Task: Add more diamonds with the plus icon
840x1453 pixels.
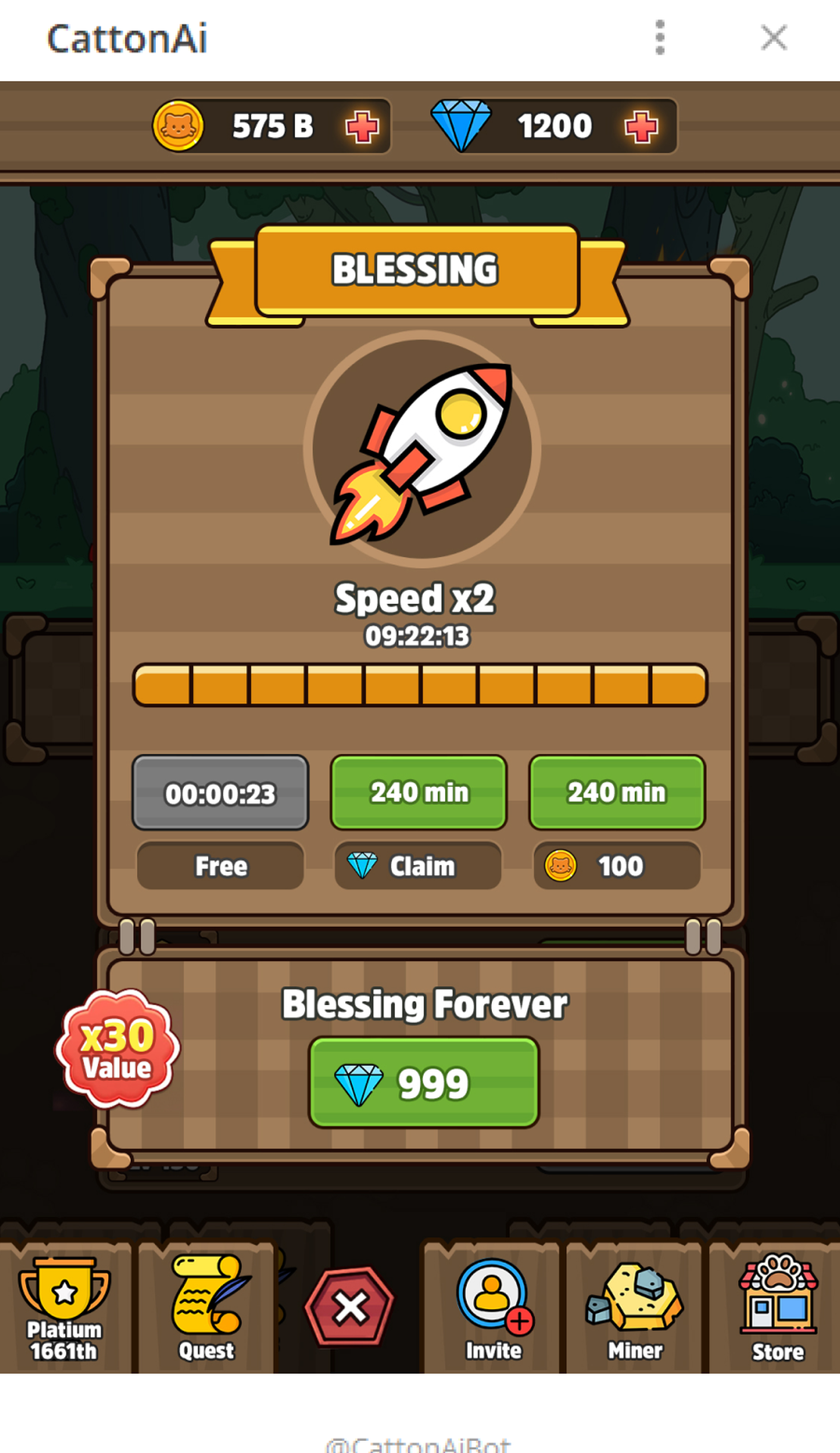Action: [641, 127]
